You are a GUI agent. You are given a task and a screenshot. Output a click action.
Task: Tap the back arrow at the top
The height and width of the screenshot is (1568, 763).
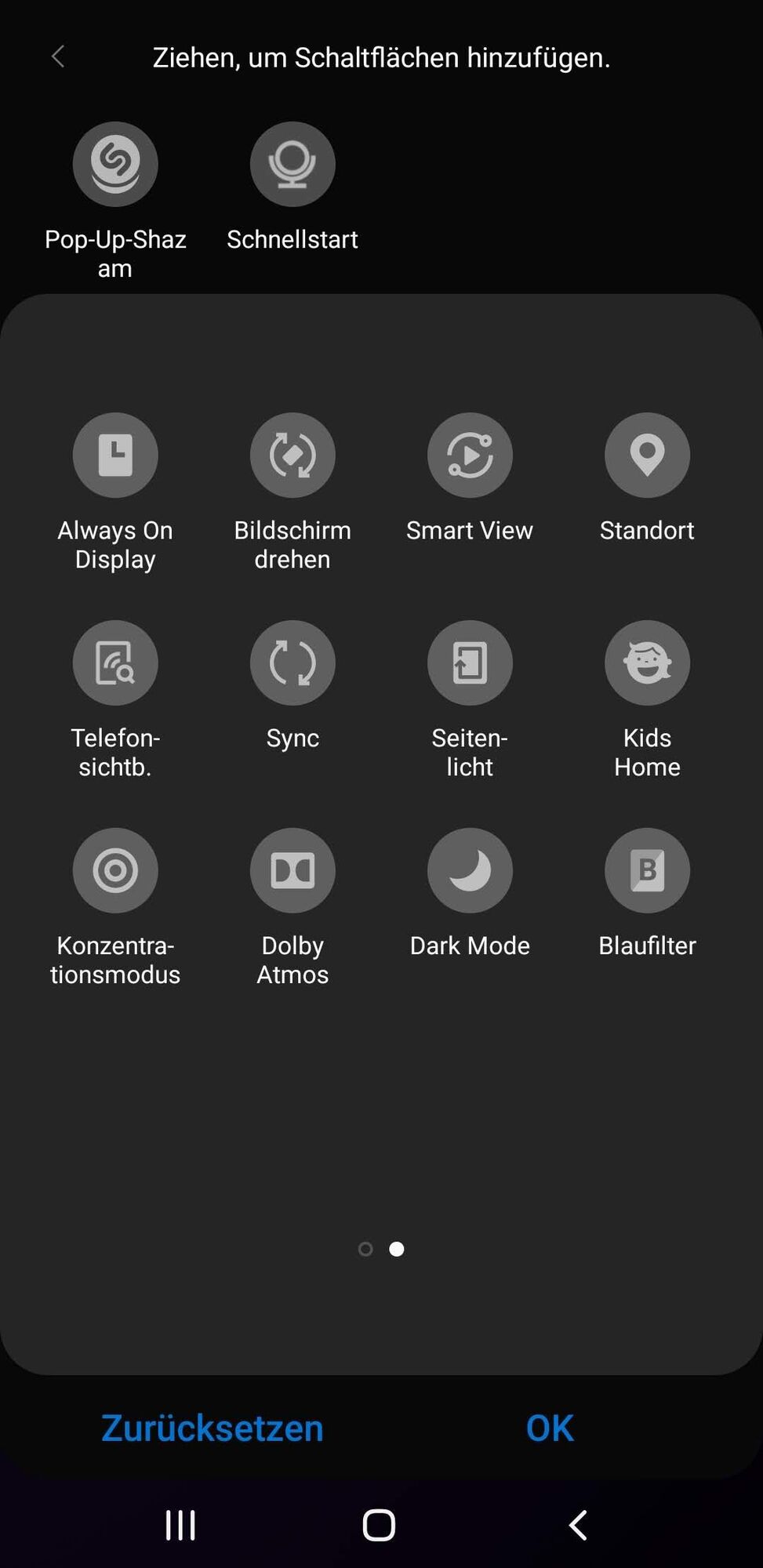(x=57, y=56)
